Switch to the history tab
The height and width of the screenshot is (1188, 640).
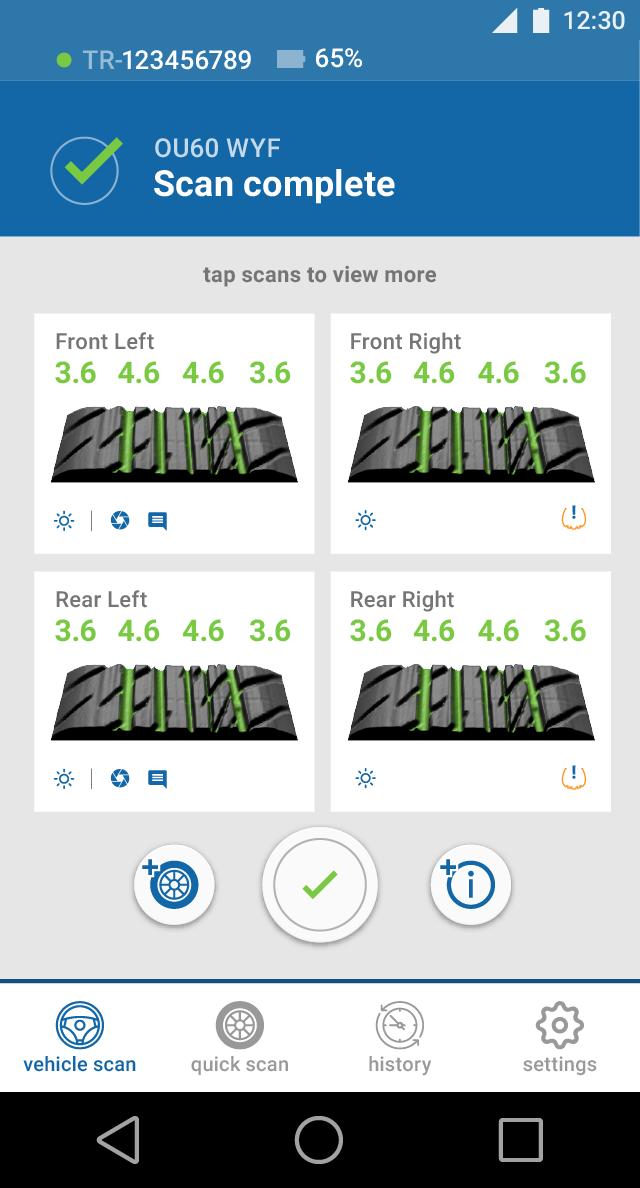[x=399, y=1038]
